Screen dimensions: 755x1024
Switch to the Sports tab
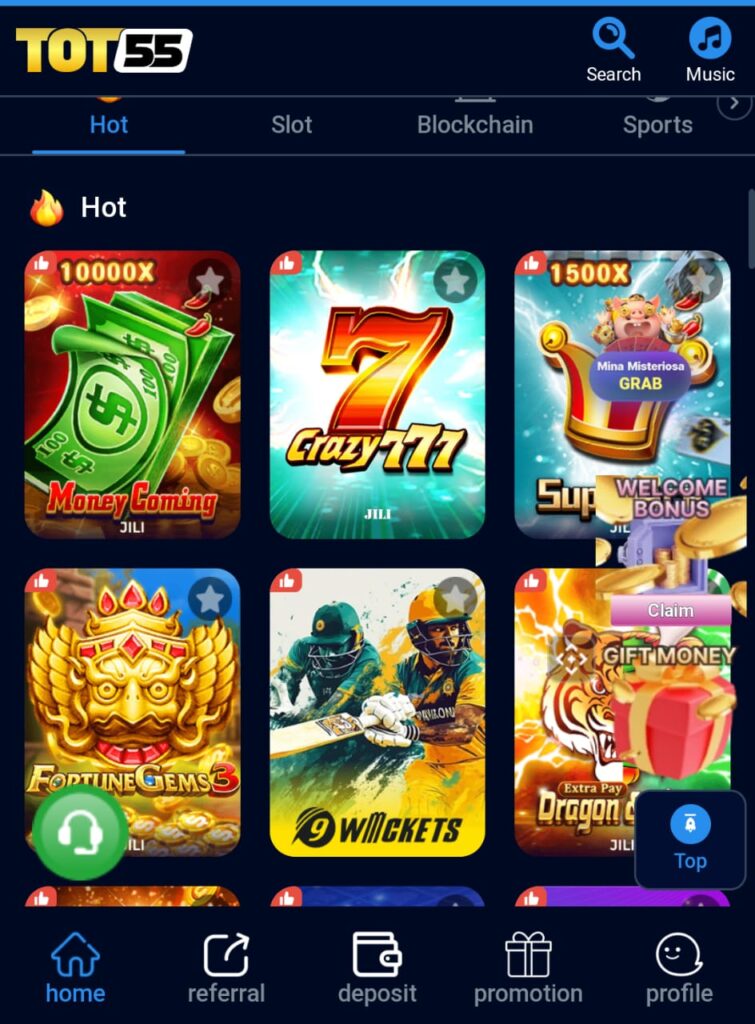(657, 125)
